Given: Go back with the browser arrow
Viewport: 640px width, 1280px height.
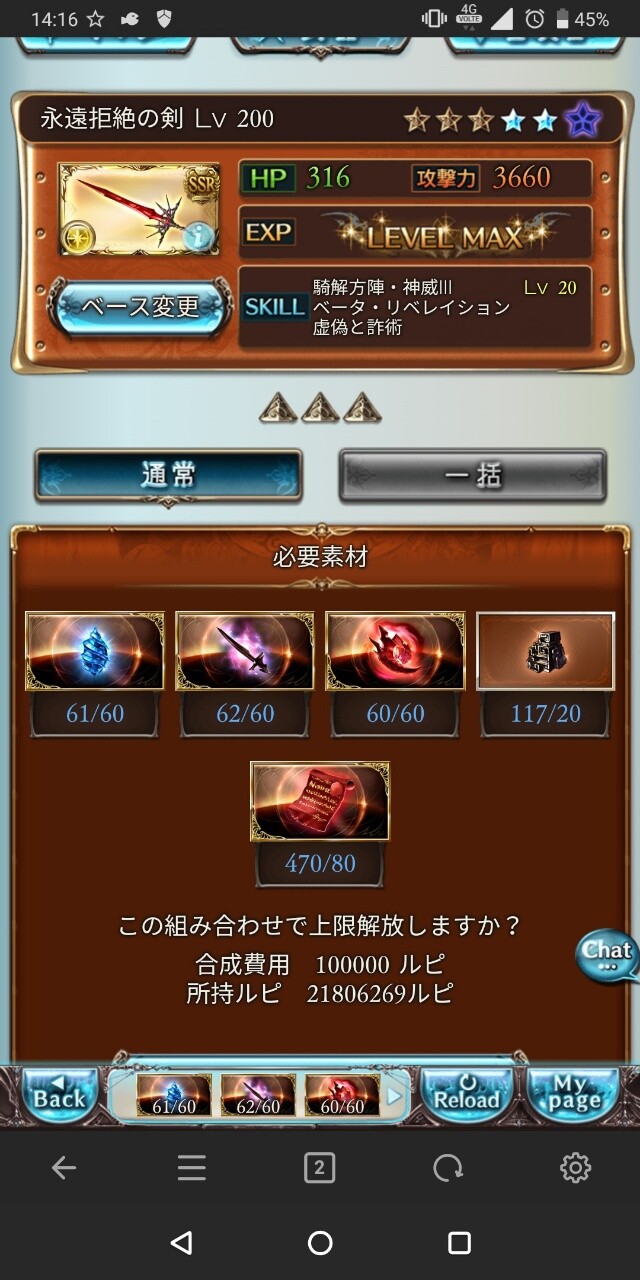Looking at the screenshot, I should tap(64, 1167).
